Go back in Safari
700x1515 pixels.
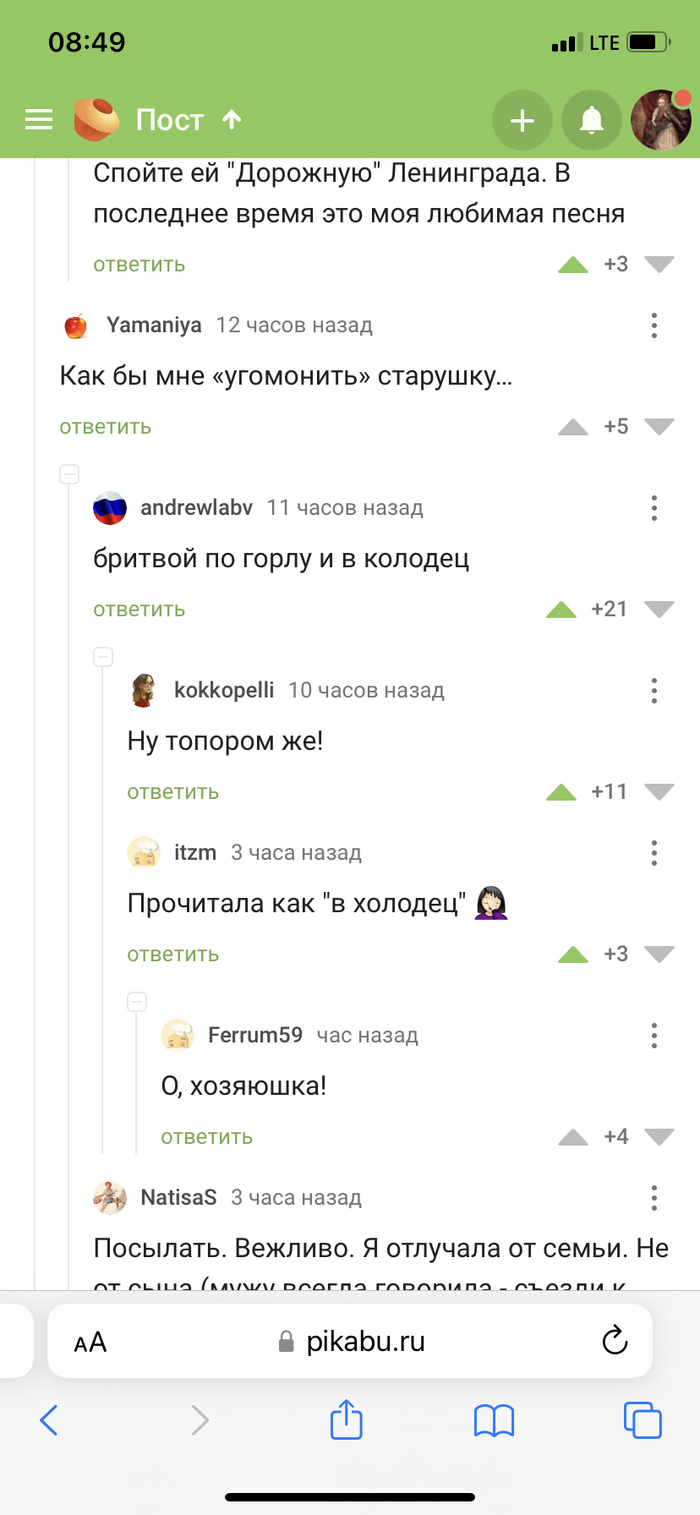tap(48, 1420)
